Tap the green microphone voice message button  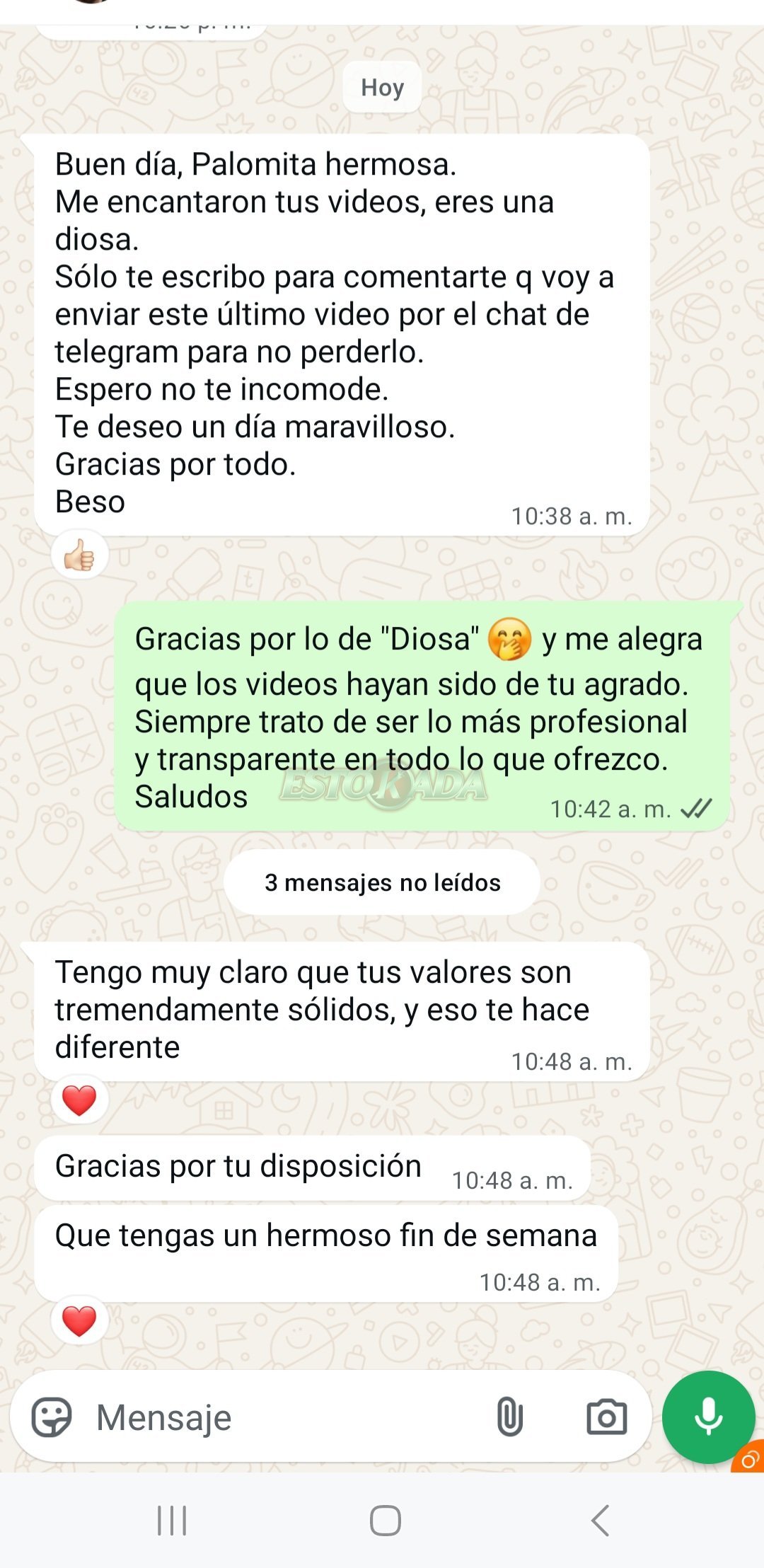(708, 1417)
